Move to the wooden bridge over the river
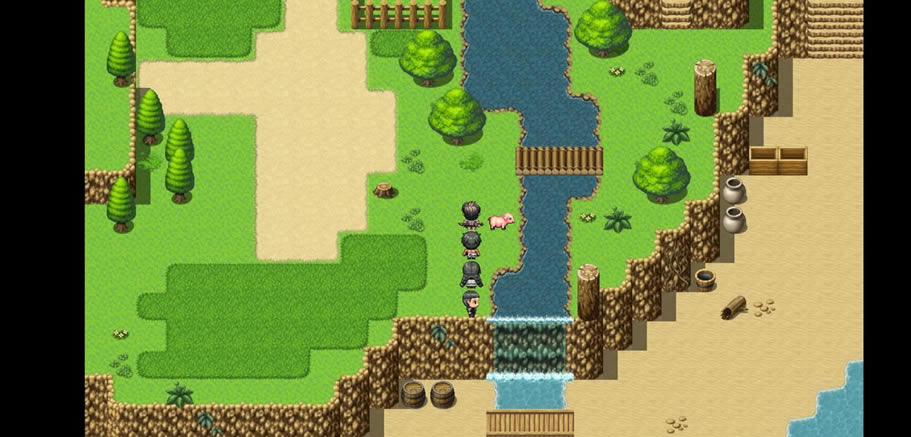This screenshot has width=911, height=437. click(x=559, y=161)
